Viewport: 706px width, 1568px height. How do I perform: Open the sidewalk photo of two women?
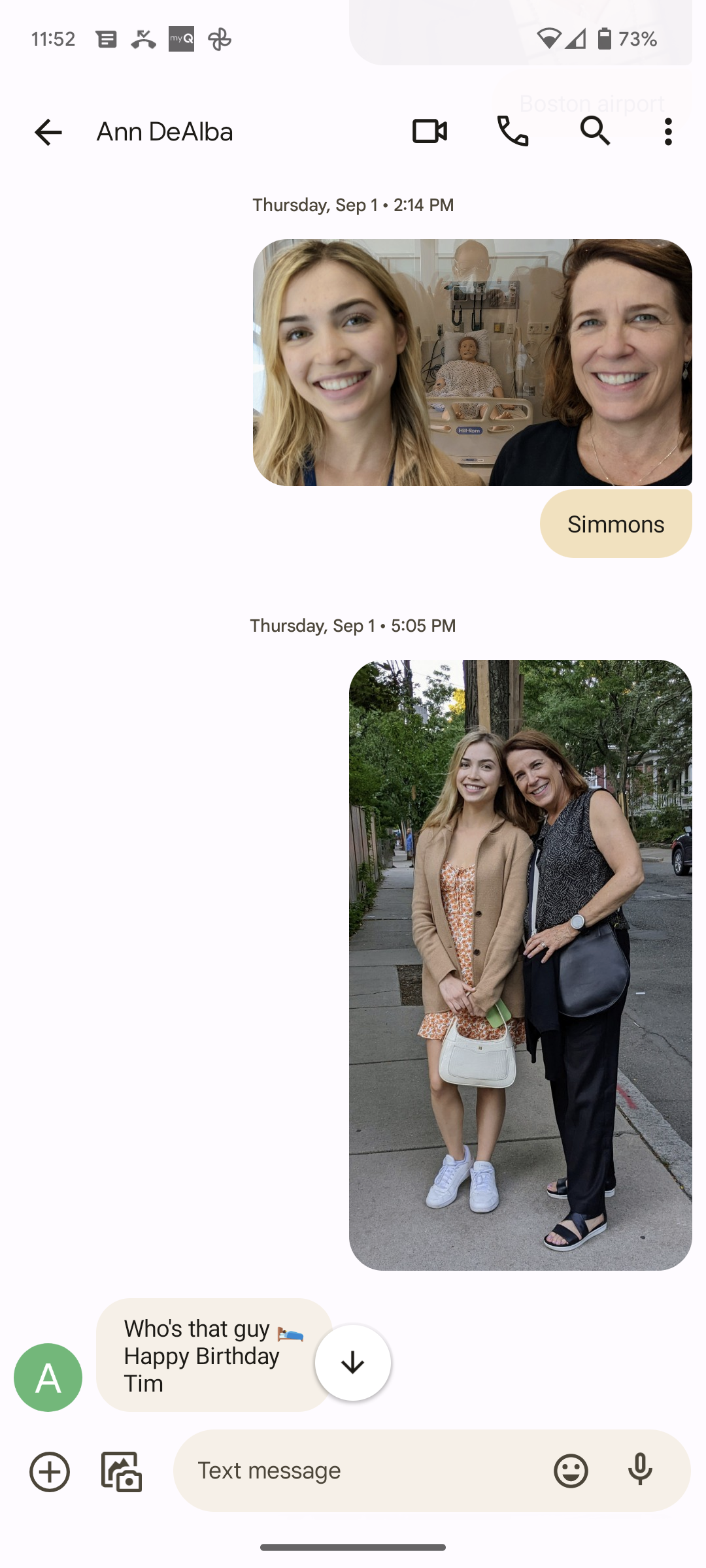520,965
